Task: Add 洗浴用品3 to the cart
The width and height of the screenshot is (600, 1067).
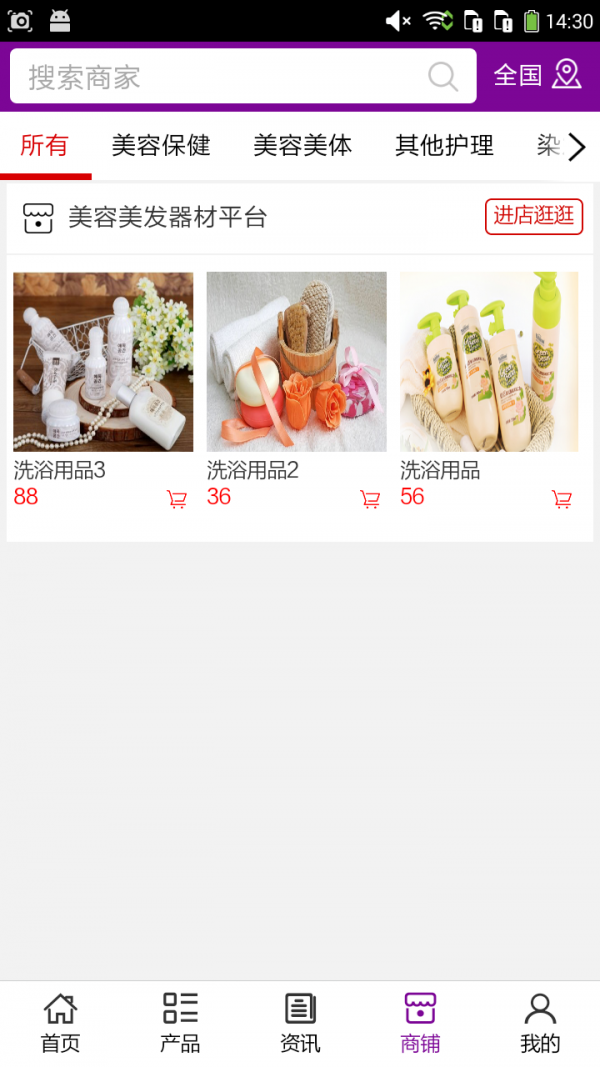Action: [x=177, y=499]
